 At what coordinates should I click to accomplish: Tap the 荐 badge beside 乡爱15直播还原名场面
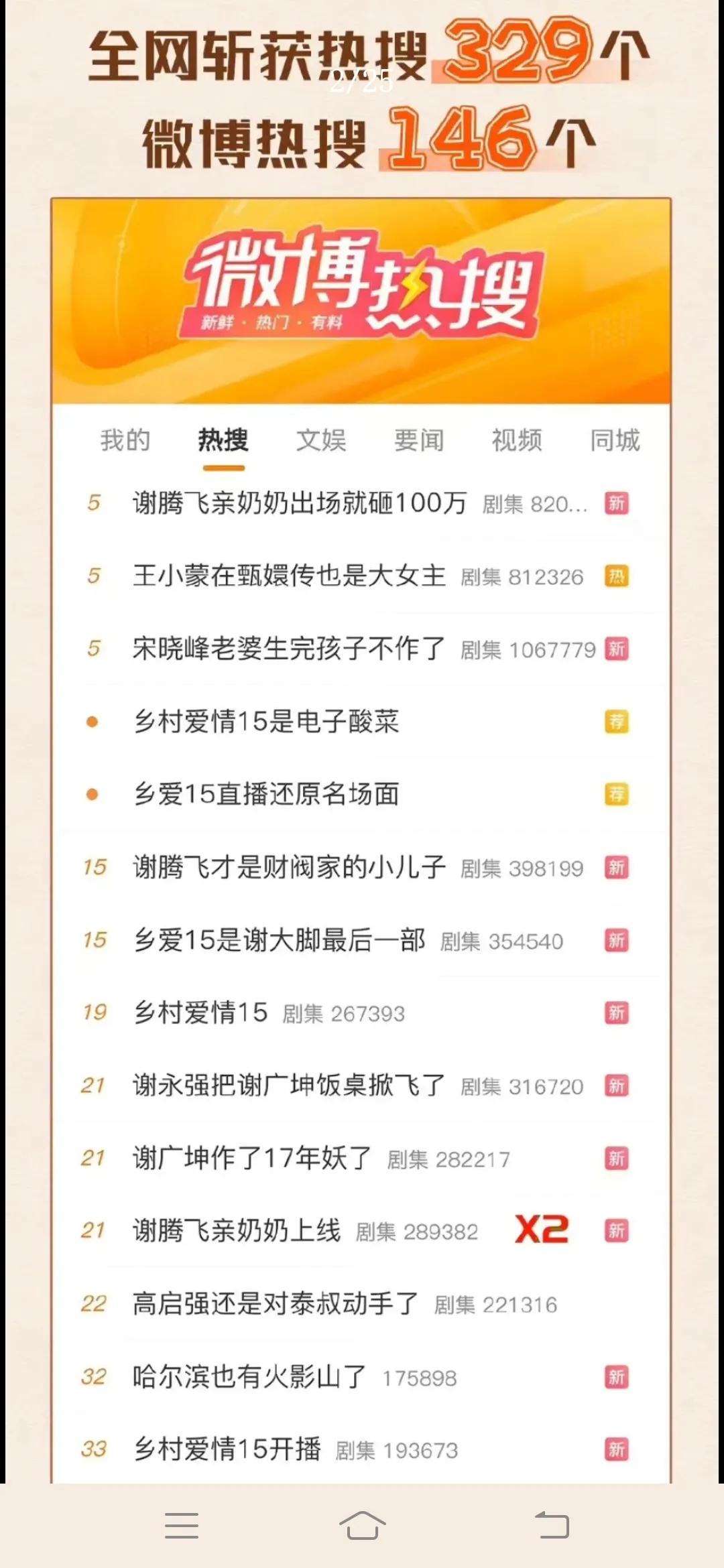(x=617, y=795)
